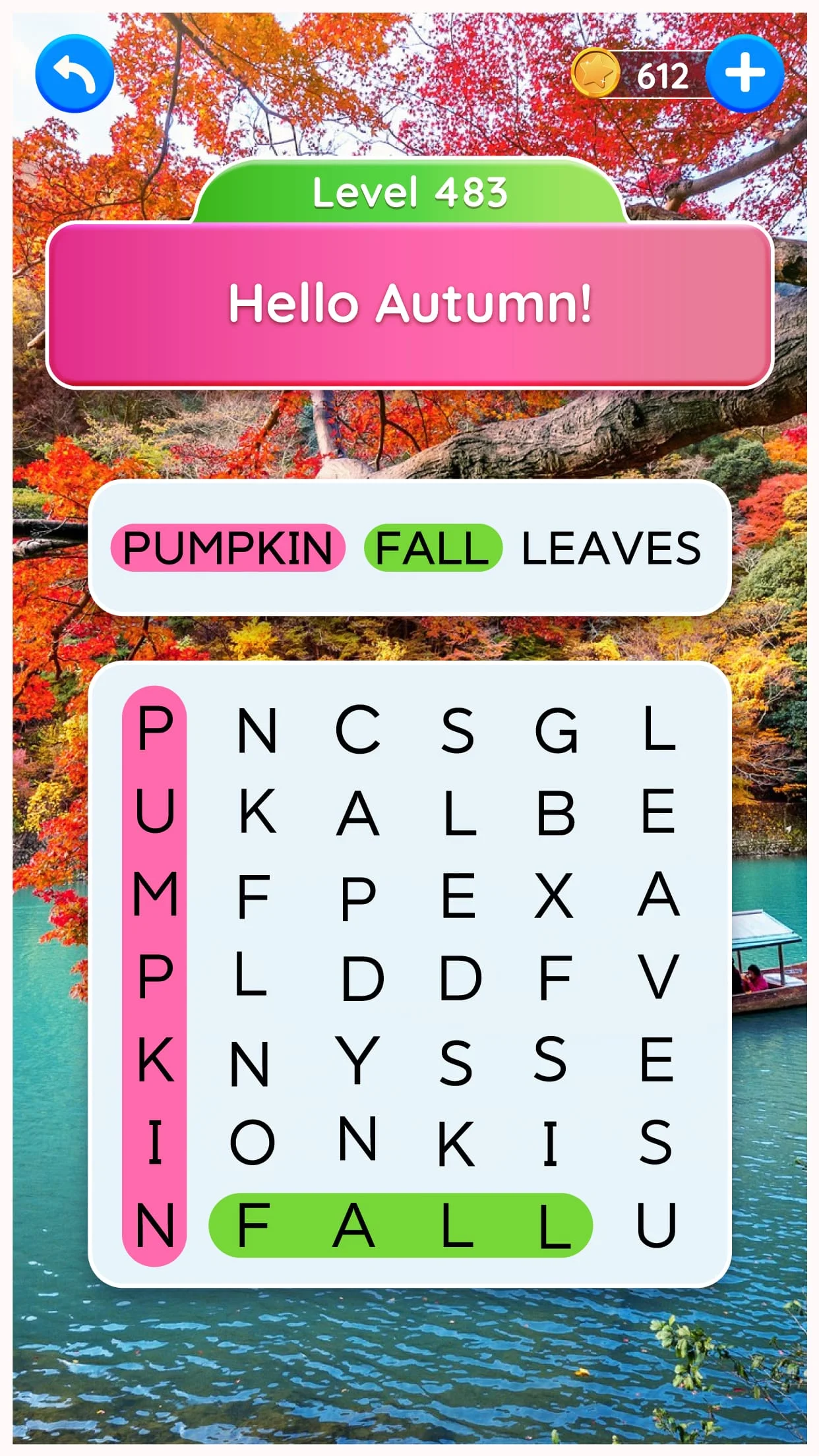
Task: Choose the letter X in the puzzle
Action: (x=554, y=895)
